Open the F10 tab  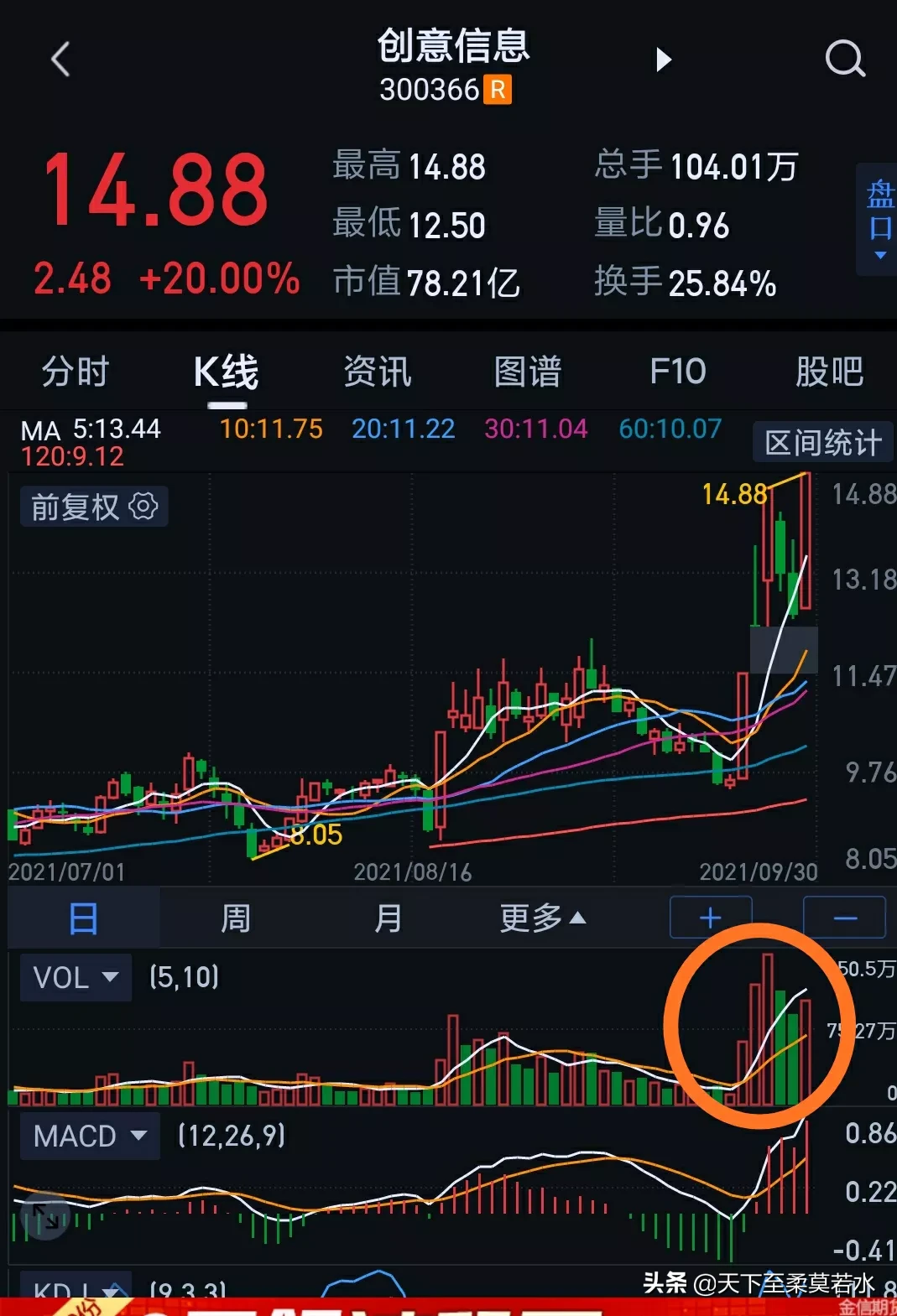[678, 372]
